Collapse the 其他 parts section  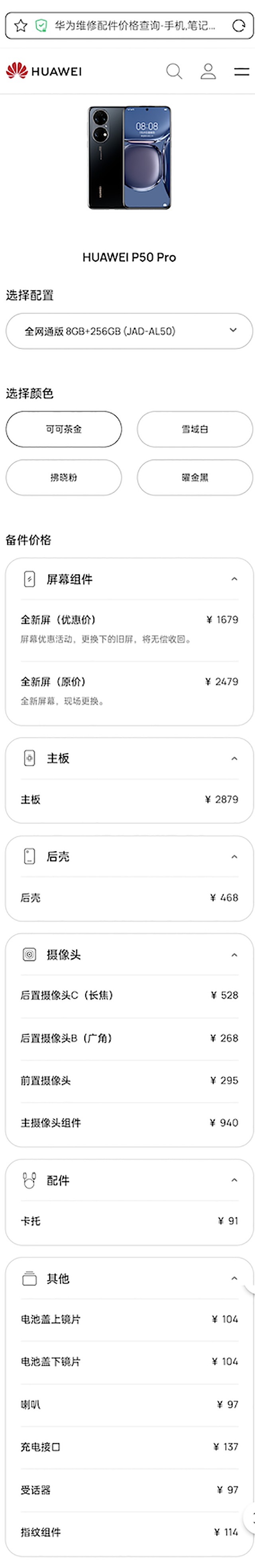[234, 1278]
